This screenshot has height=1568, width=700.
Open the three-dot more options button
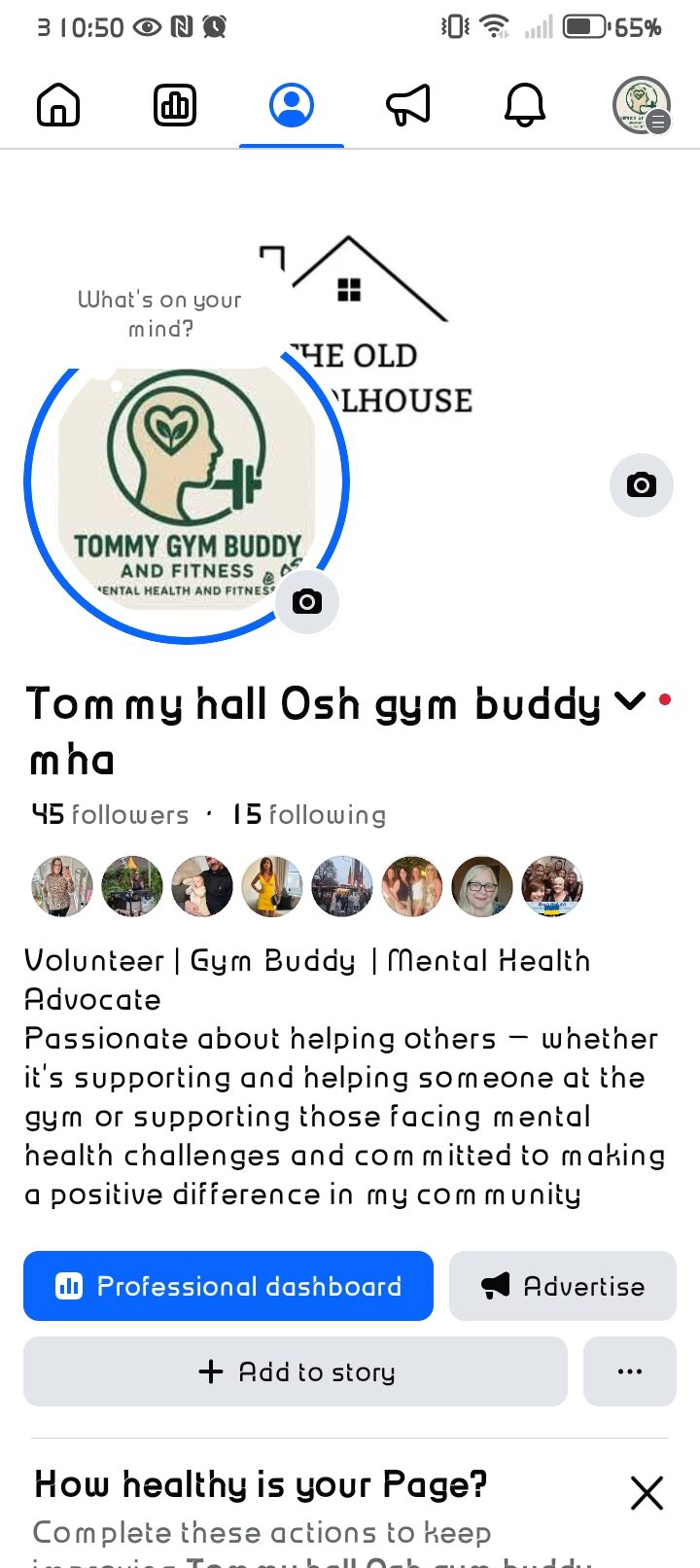click(x=630, y=1372)
